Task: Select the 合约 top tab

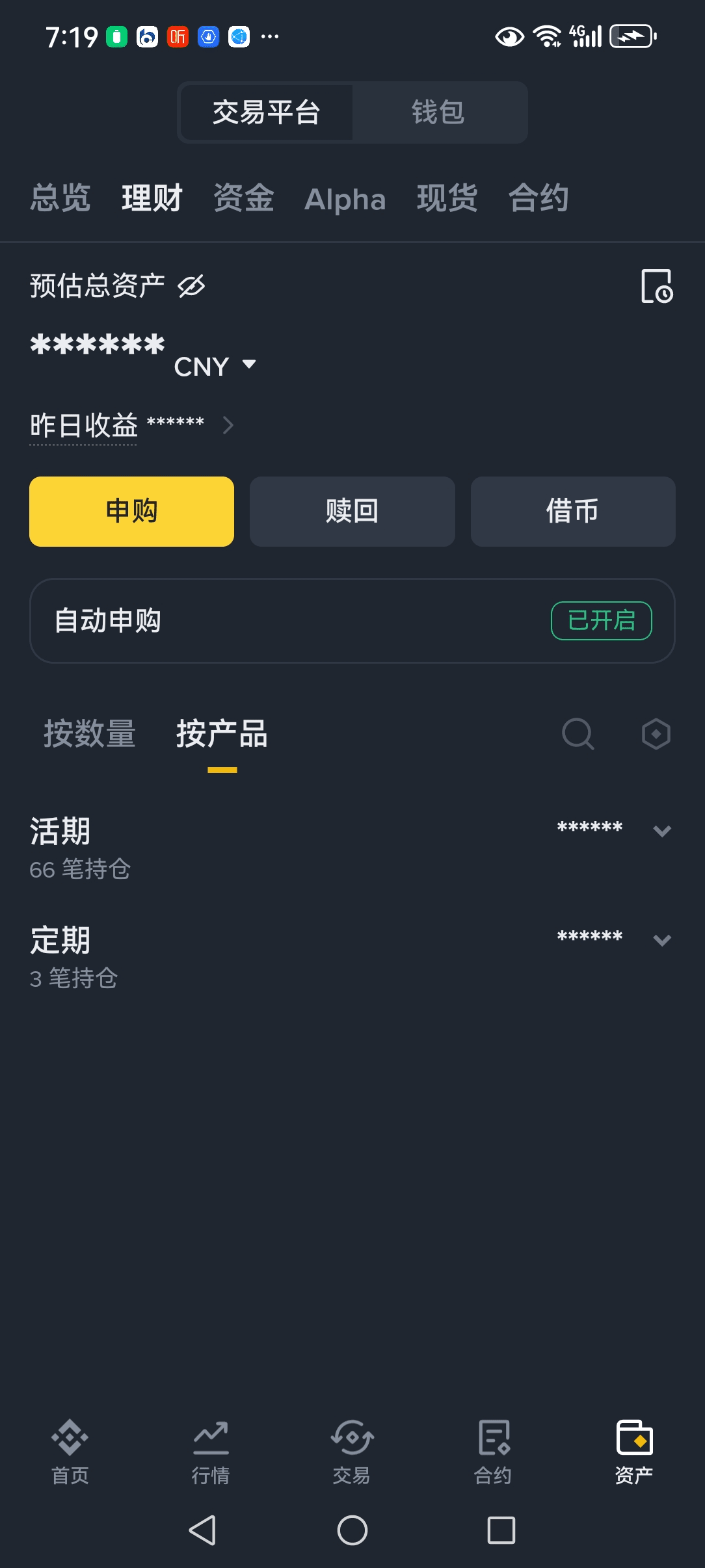Action: point(539,198)
